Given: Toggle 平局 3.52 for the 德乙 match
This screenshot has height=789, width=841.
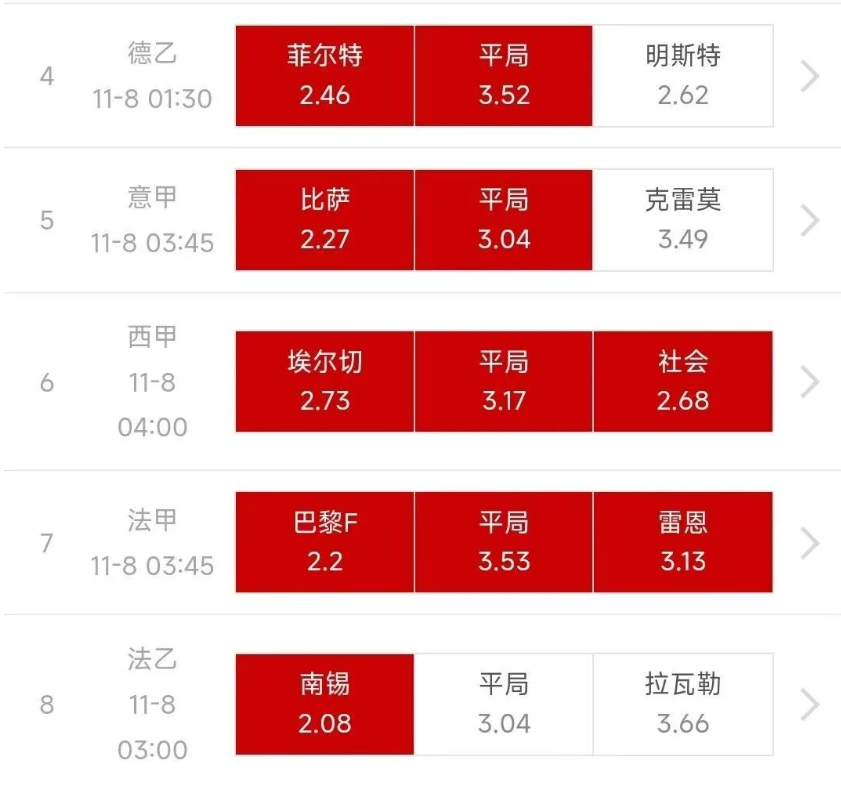Looking at the screenshot, I should [x=503, y=76].
